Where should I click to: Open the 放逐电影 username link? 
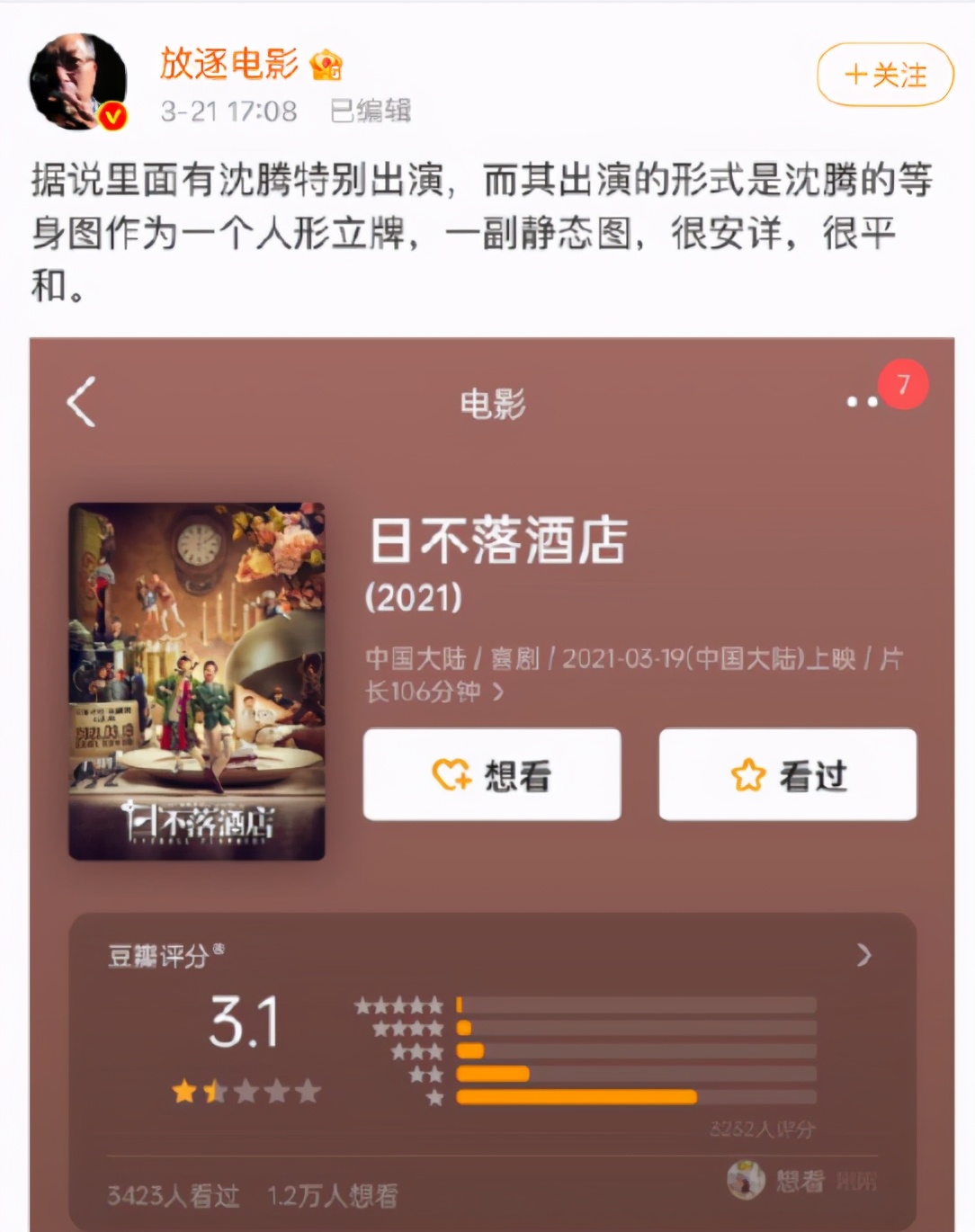[x=229, y=64]
